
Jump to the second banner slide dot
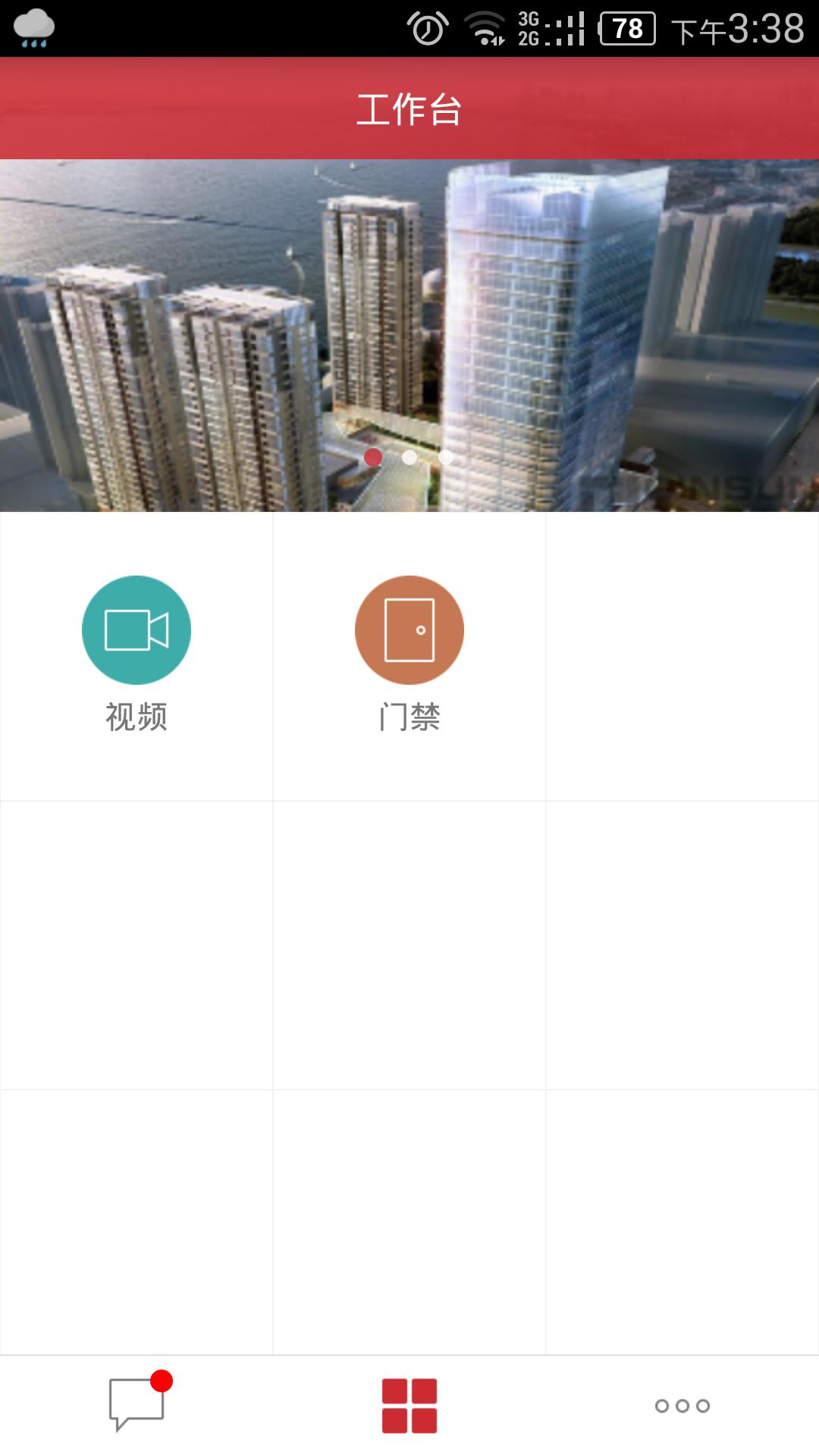pos(409,457)
